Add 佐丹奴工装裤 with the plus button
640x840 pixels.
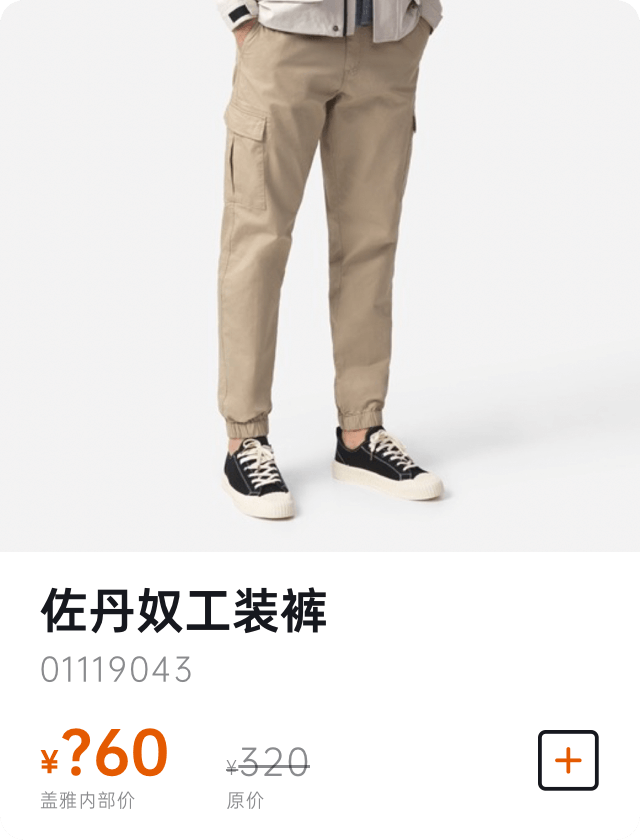coord(568,761)
